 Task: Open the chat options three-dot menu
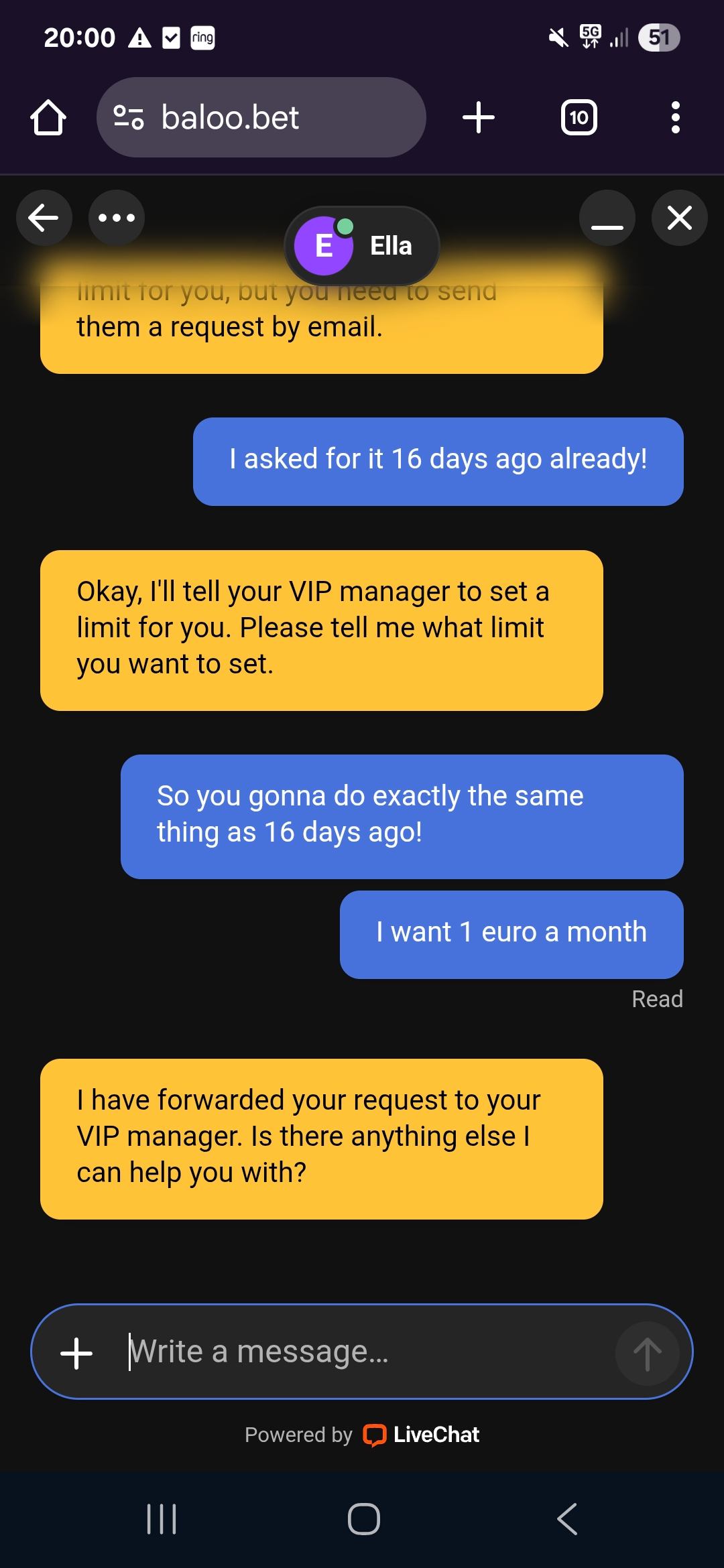(x=117, y=218)
